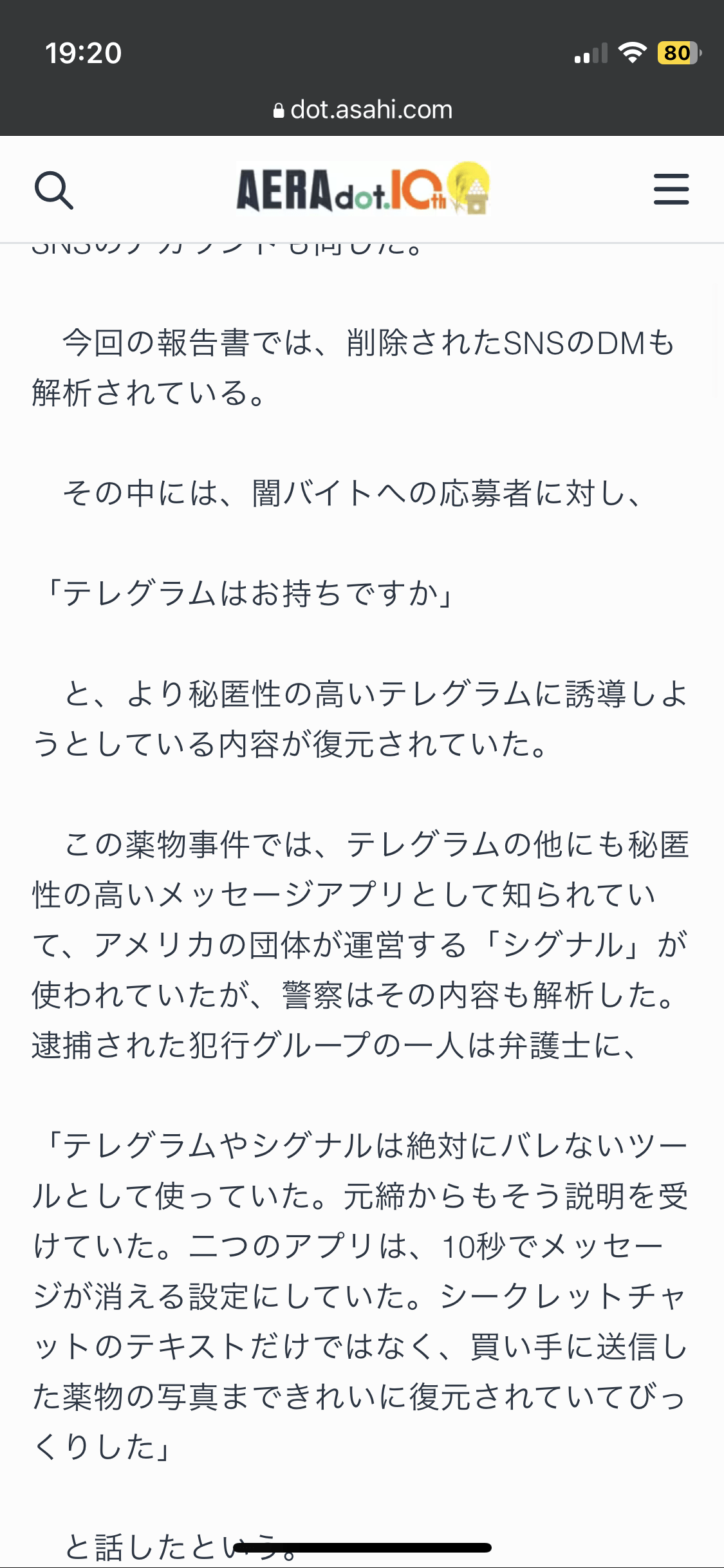
Task: Open the search magnifier icon
Action: (53, 190)
